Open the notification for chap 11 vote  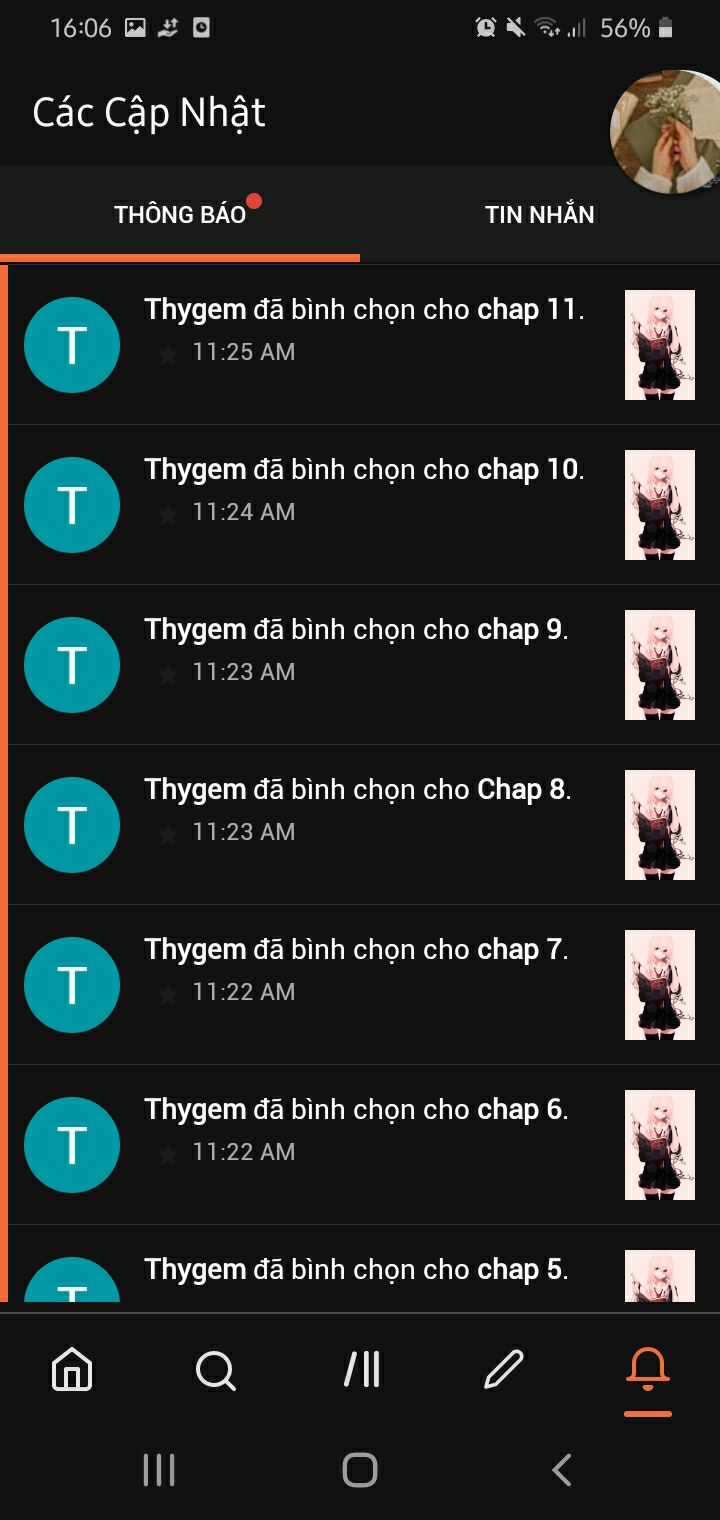click(x=363, y=345)
